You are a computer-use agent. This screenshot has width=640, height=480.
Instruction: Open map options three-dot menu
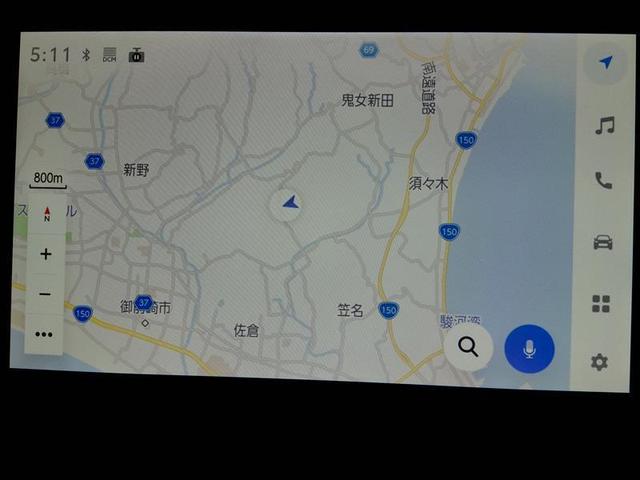(44, 334)
